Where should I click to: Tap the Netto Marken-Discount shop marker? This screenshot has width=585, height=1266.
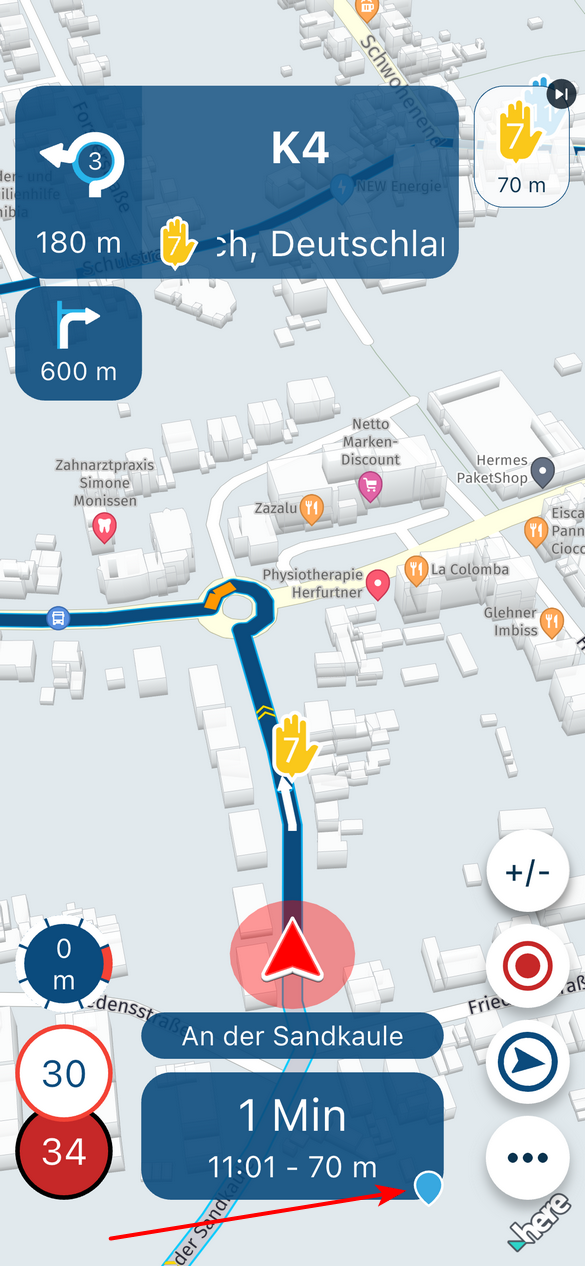(370, 486)
